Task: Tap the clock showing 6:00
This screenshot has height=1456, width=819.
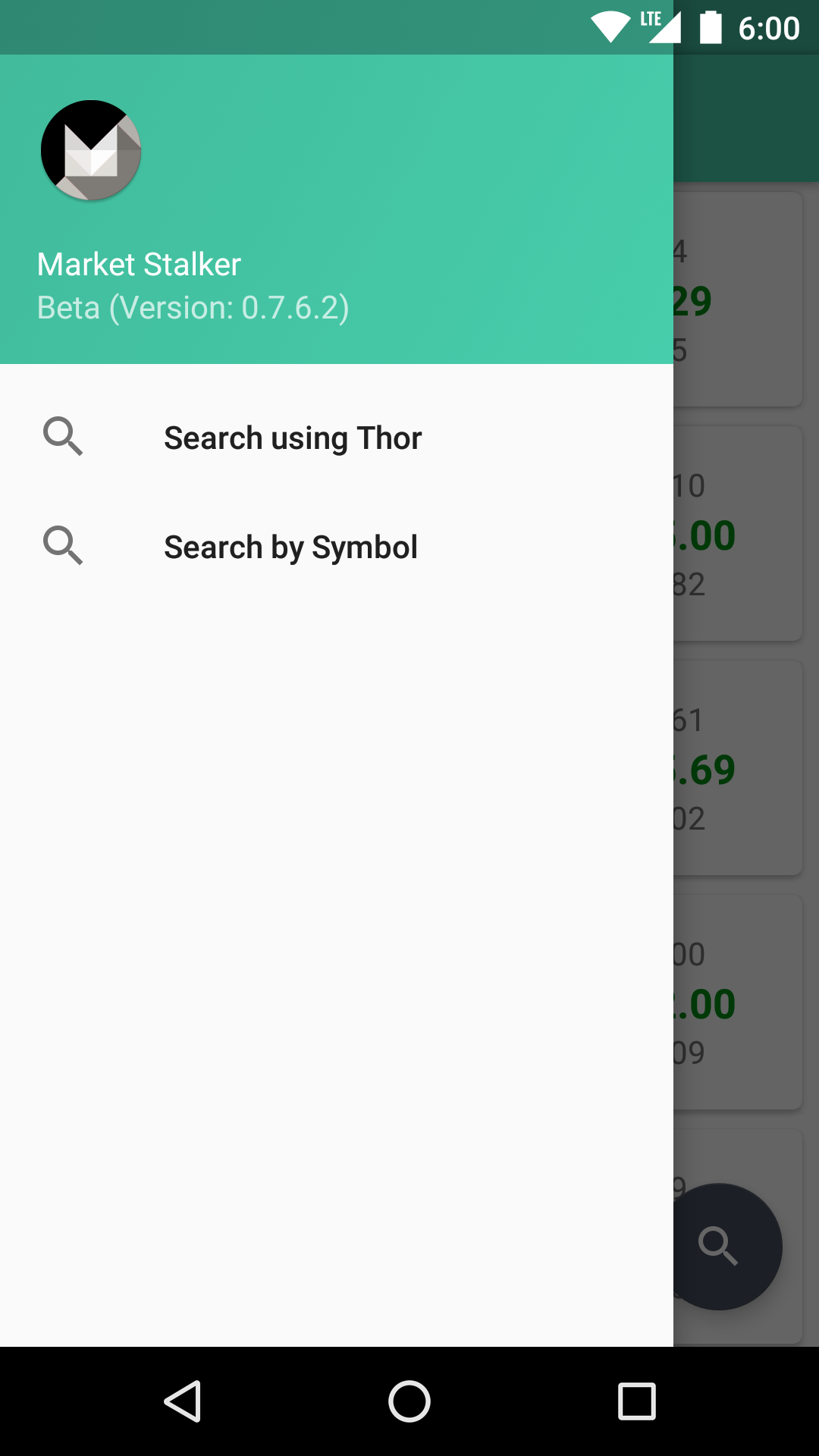Action: pyautogui.click(x=767, y=27)
